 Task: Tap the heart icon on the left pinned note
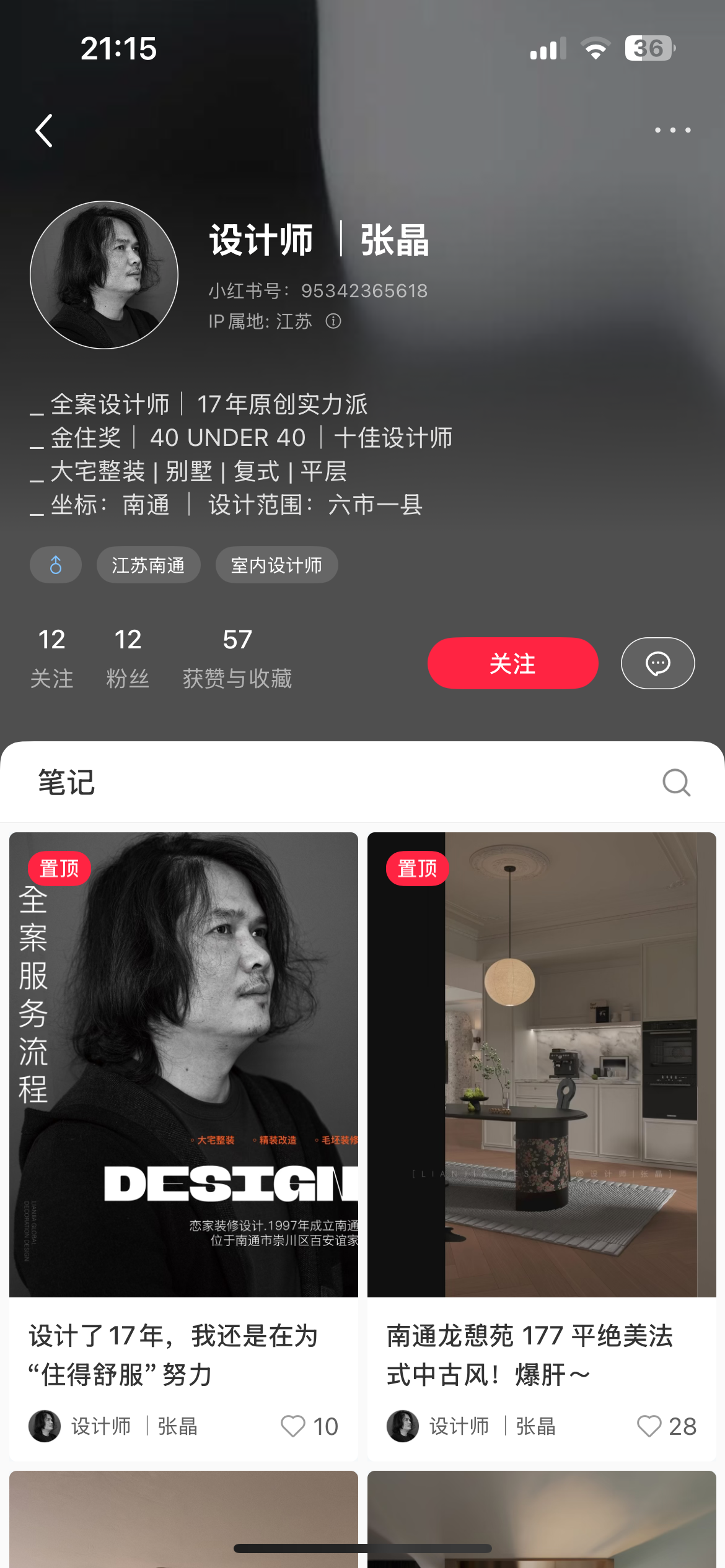tap(293, 1427)
